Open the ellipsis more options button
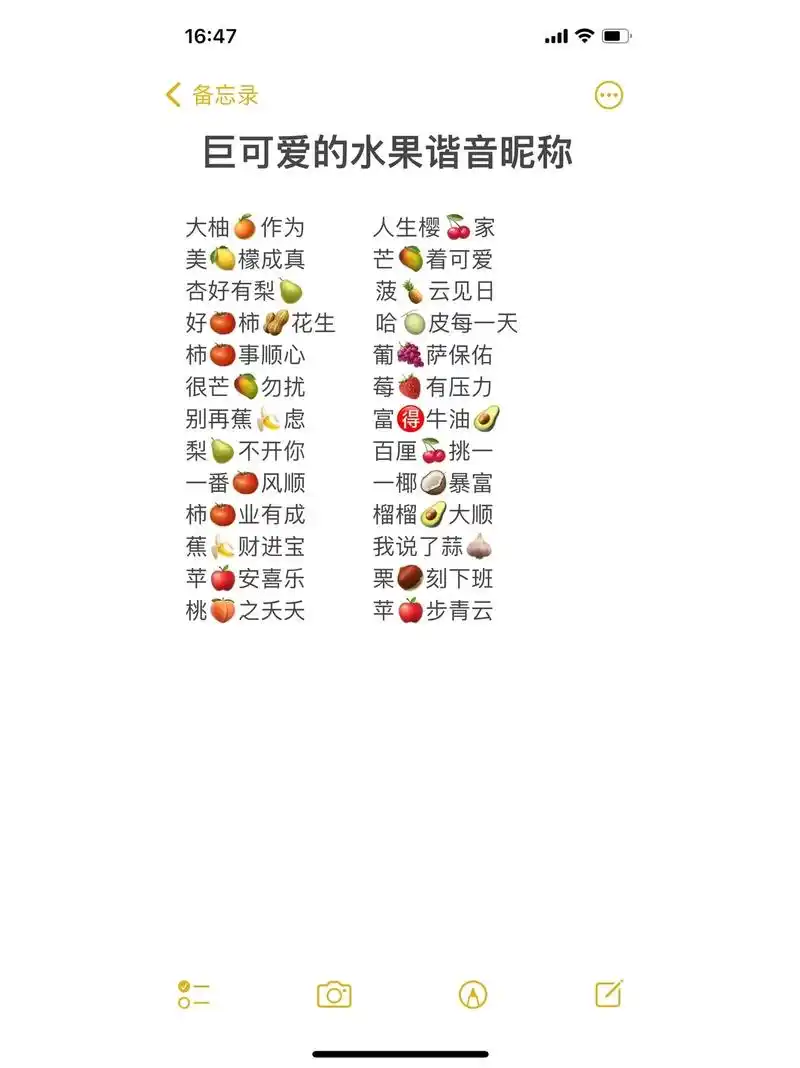 coord(607,95)
